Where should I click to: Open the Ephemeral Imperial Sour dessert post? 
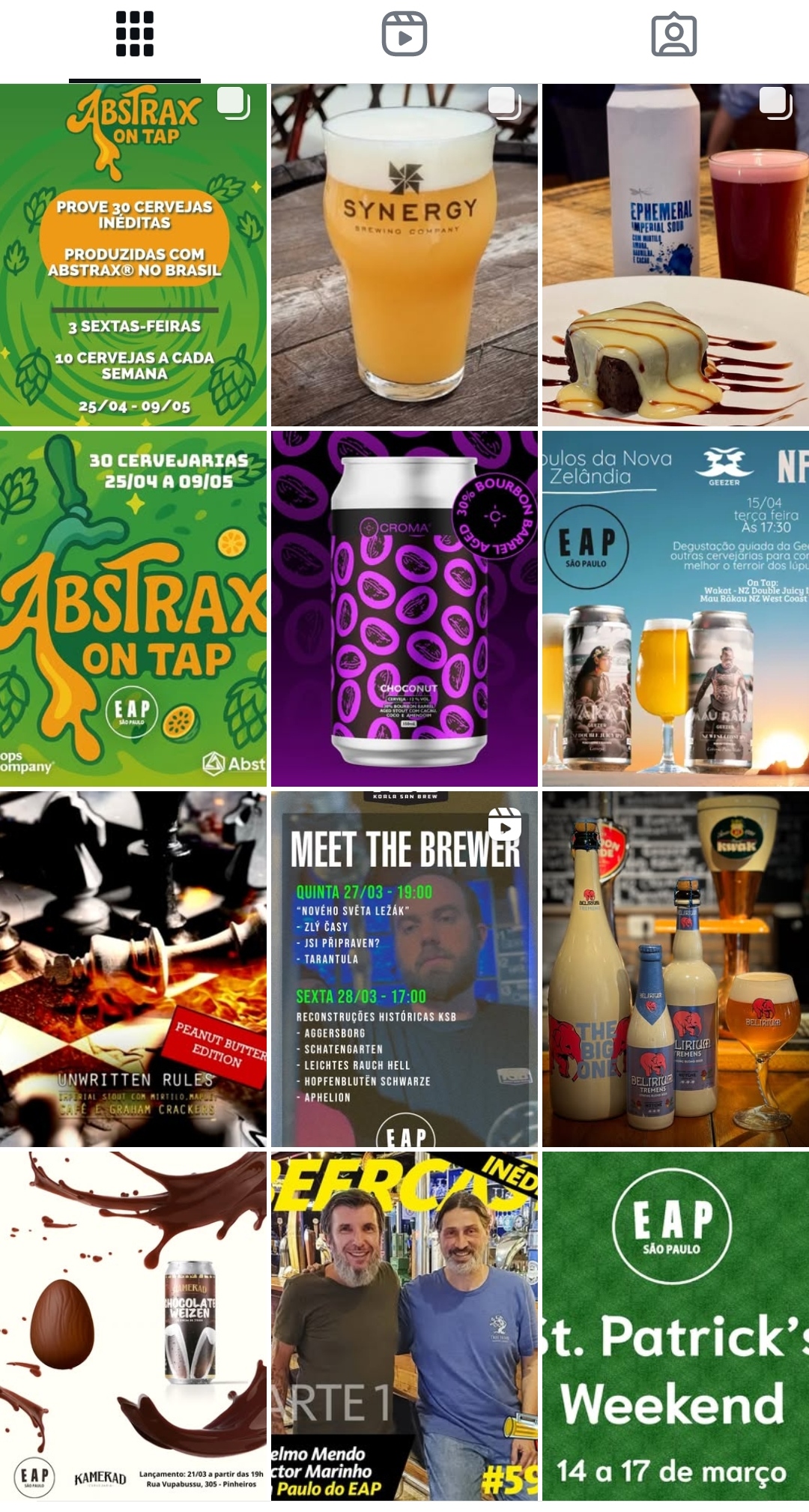pos(676,255)
